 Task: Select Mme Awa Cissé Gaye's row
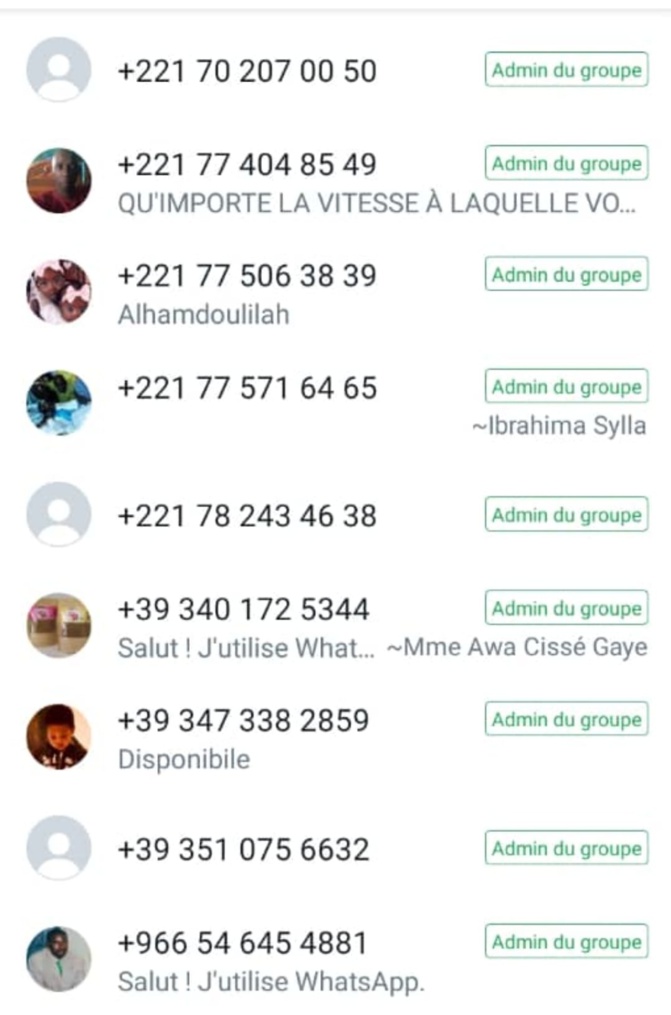[x=247, y=610]
